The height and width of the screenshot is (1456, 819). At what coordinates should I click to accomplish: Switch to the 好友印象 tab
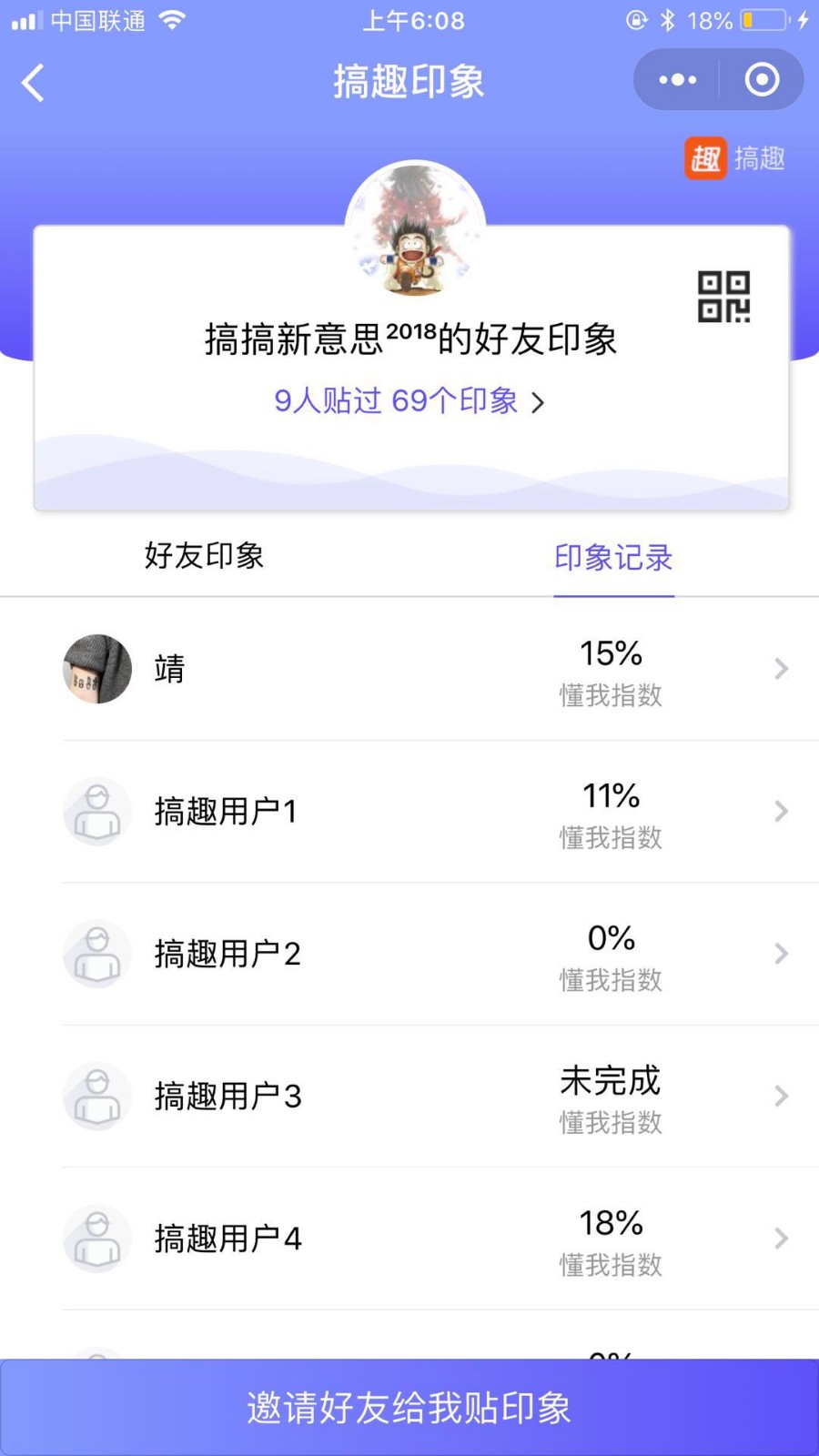pyautogui.click(x=205, y=556)
